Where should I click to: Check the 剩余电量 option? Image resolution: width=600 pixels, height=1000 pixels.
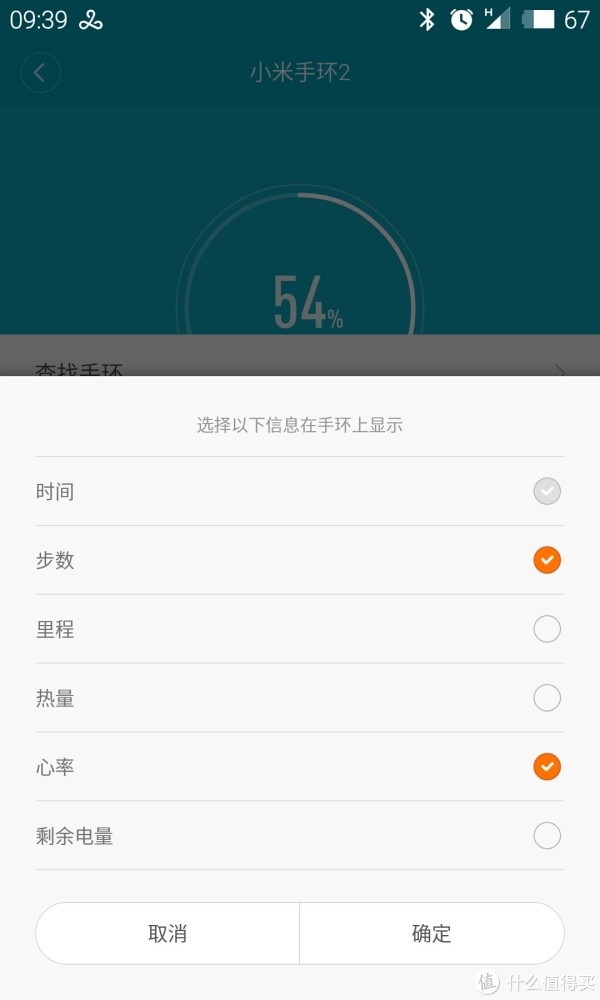pos(546,835)
